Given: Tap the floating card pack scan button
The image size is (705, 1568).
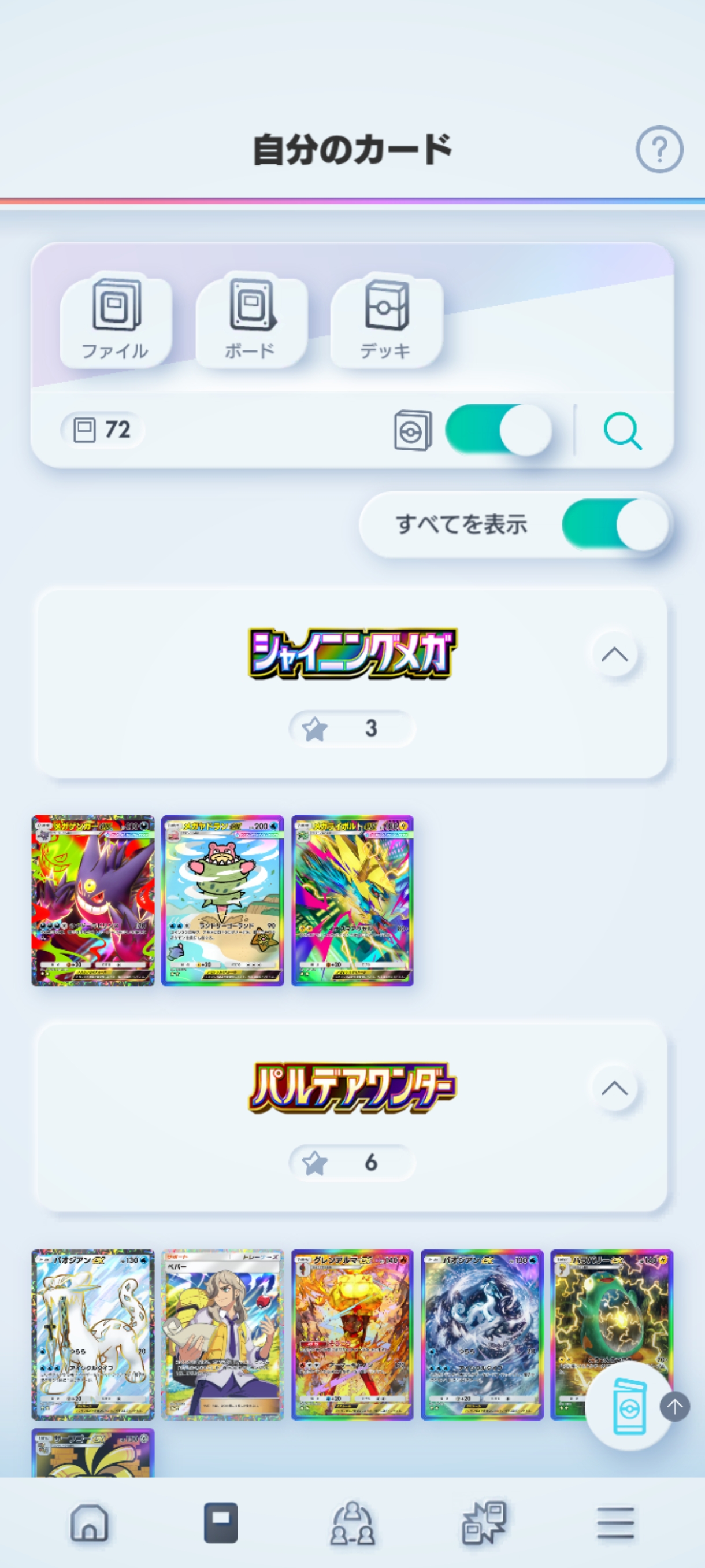Looking at the screenshot, I should 628,1407.
